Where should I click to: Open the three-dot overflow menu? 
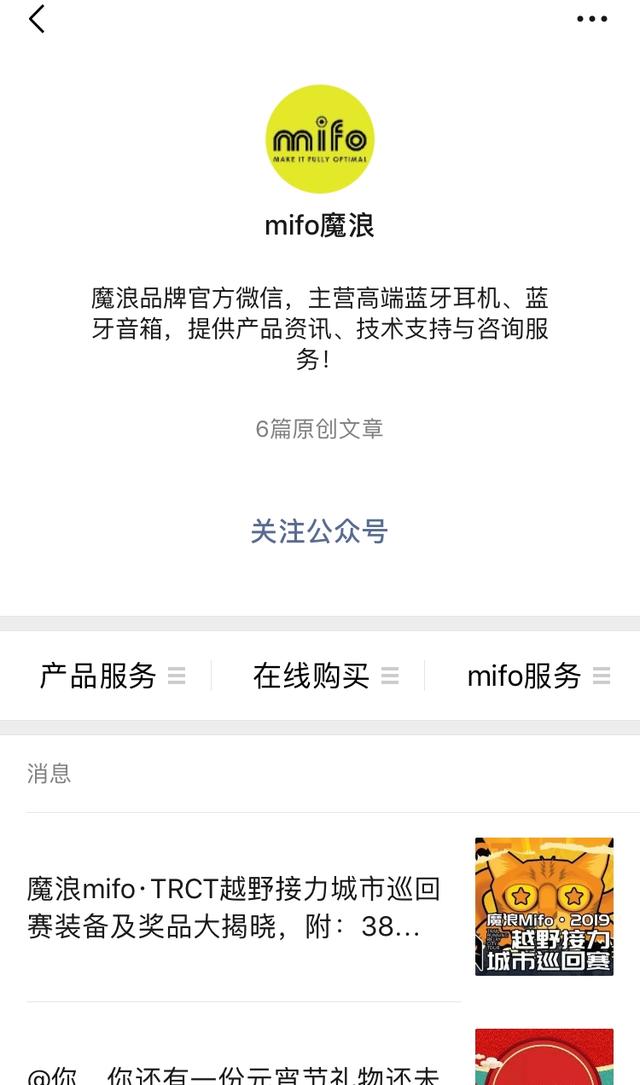pyautogui.click(x=592, y=19)
